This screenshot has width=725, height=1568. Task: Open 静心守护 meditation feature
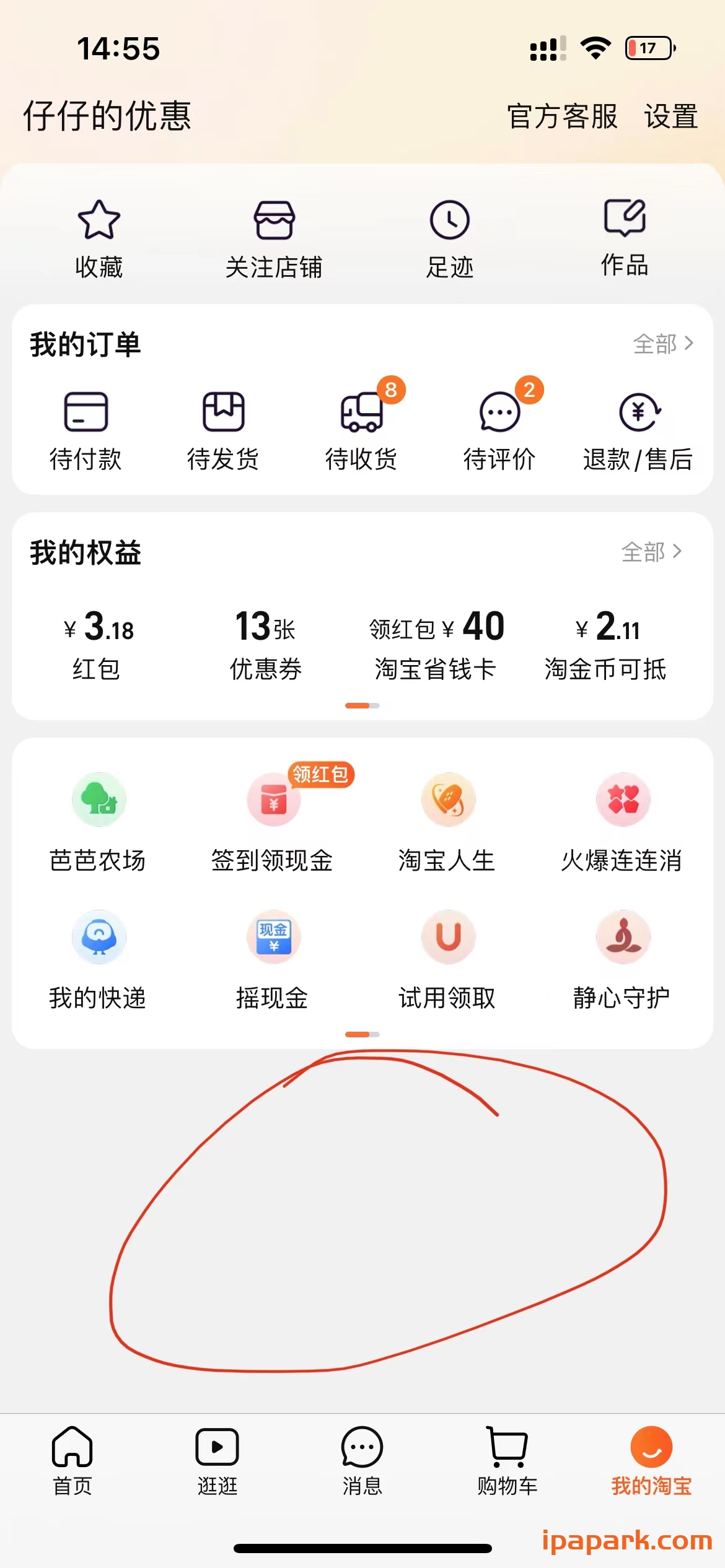[623, 960]
